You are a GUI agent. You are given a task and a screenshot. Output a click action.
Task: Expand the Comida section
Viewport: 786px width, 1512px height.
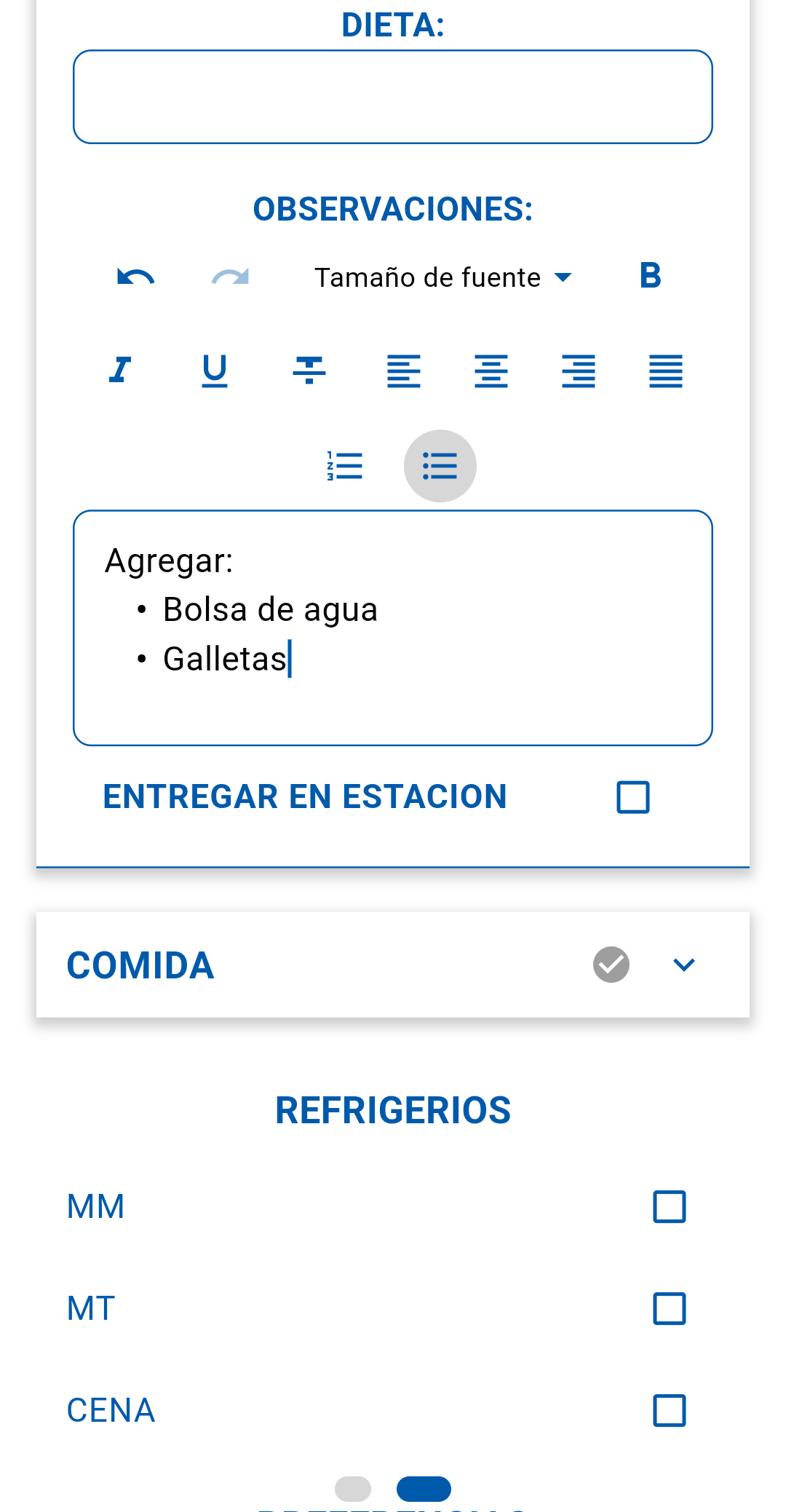point(684,965)
